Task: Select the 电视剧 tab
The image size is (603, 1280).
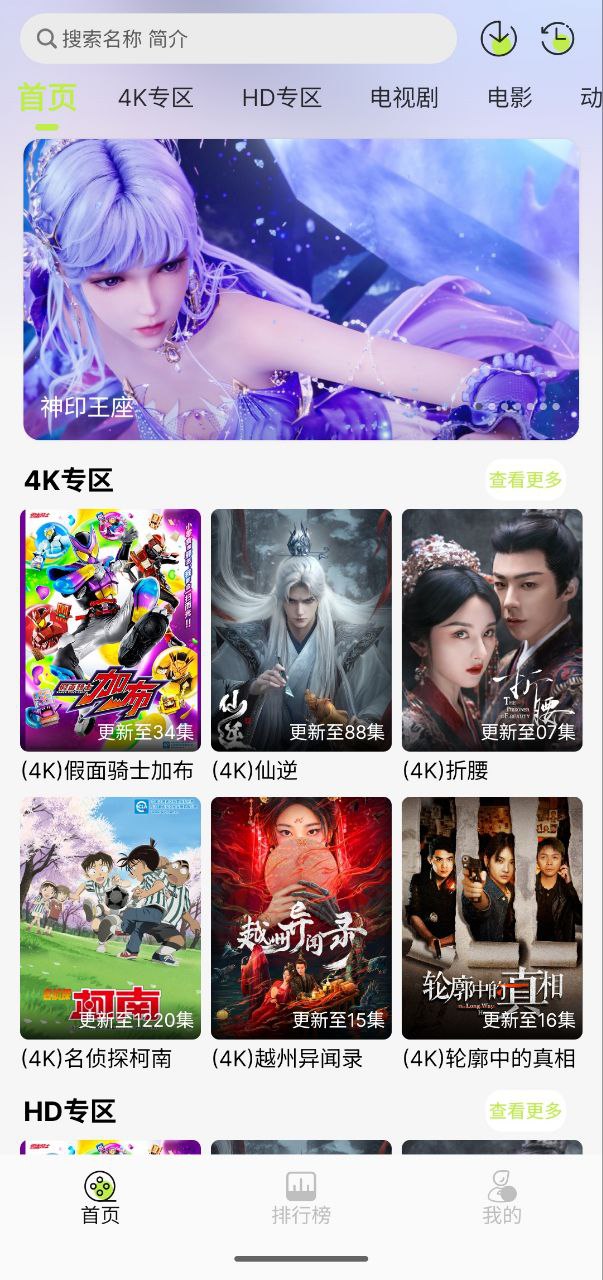Action: point(404,98)
